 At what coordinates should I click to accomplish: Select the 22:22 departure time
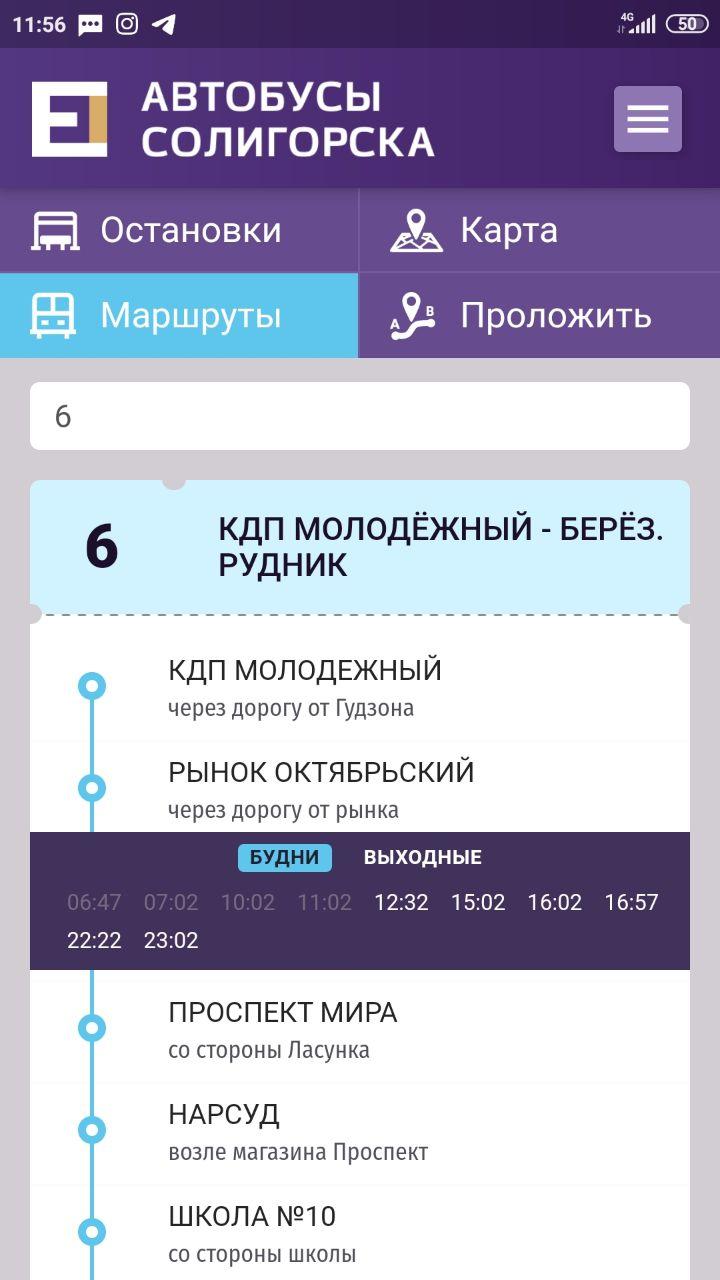point(95,940)
